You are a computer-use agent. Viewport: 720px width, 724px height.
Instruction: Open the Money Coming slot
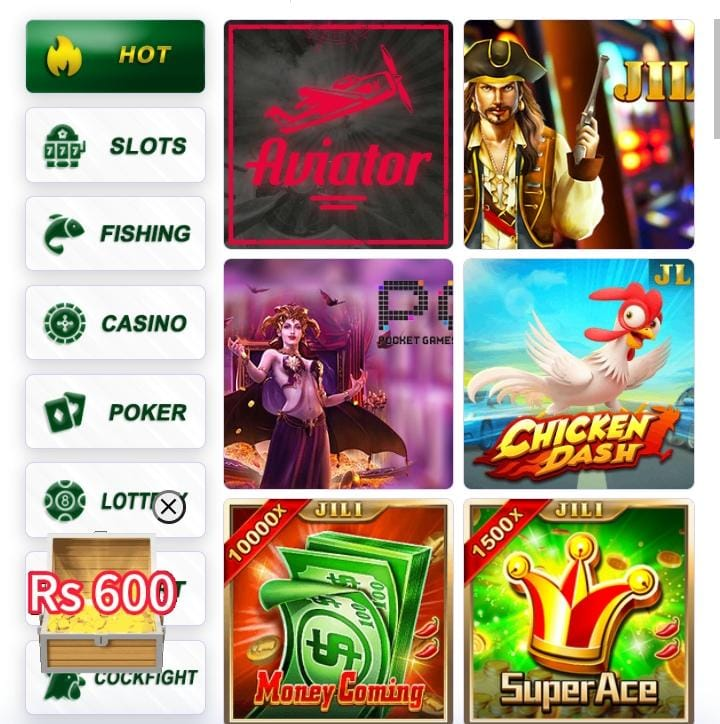(338, 611)
